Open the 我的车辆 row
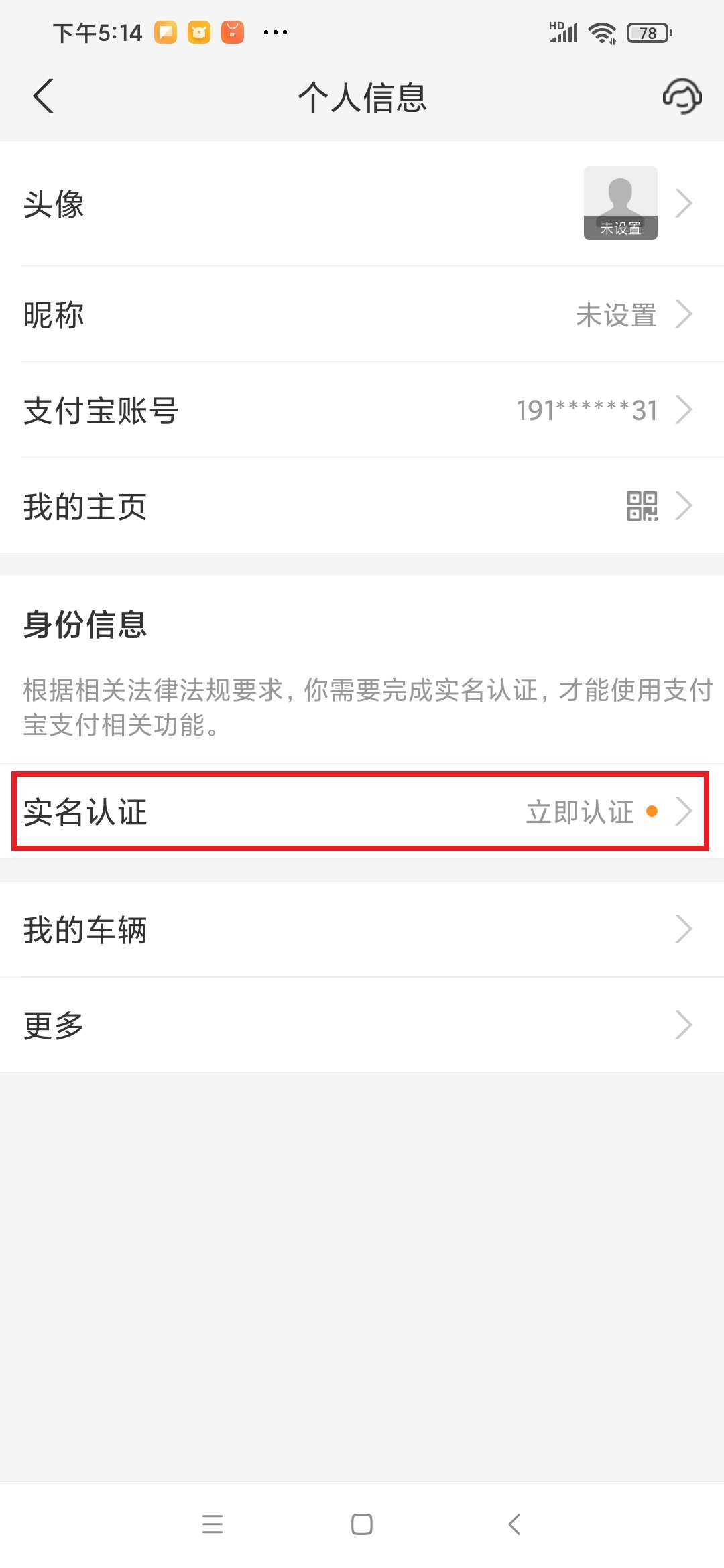Screen dimensions: 724x1568 point(362,929)
